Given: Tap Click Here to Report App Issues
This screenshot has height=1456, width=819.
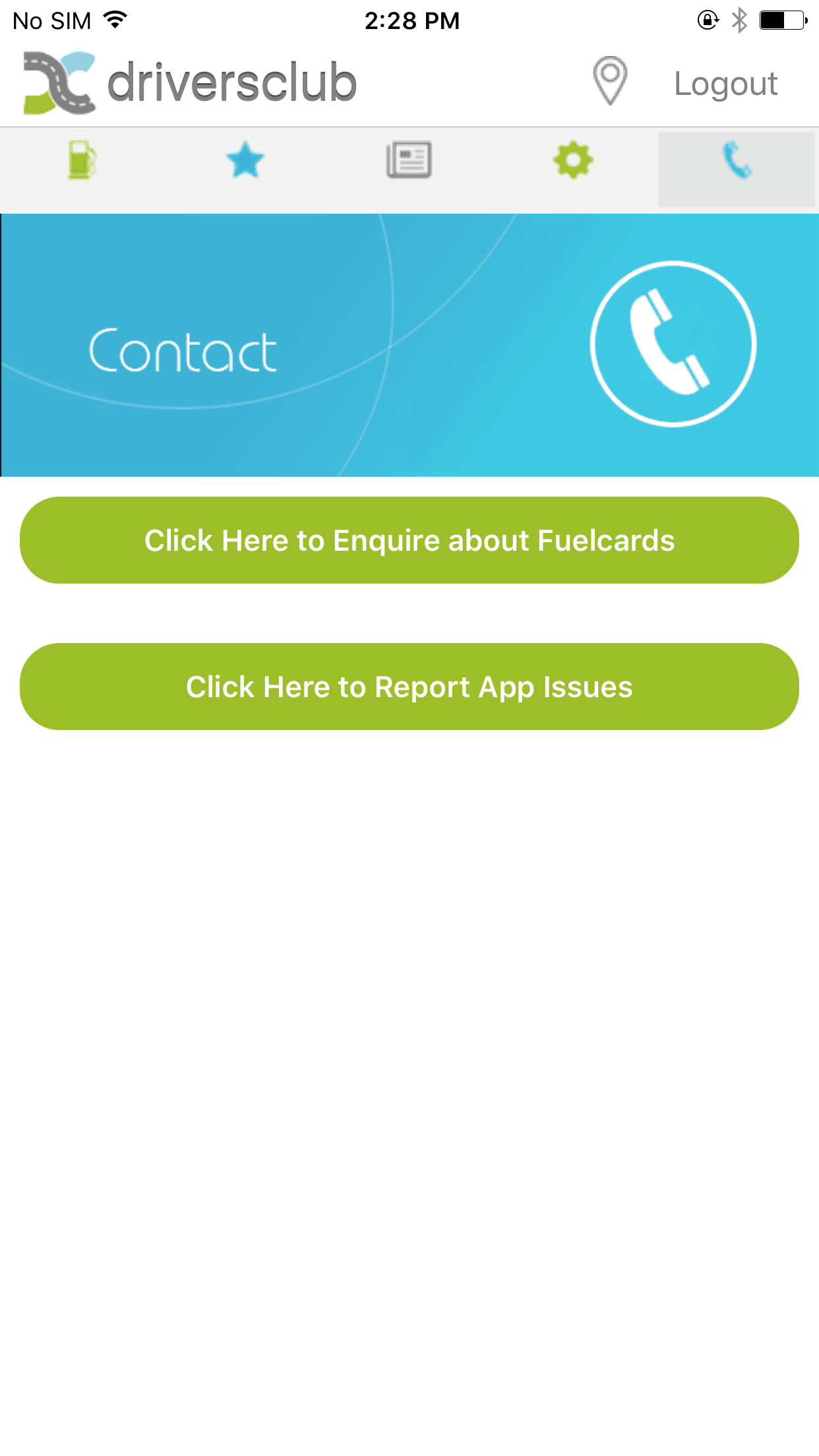Looking at the screenshot, I should [409, 686].
